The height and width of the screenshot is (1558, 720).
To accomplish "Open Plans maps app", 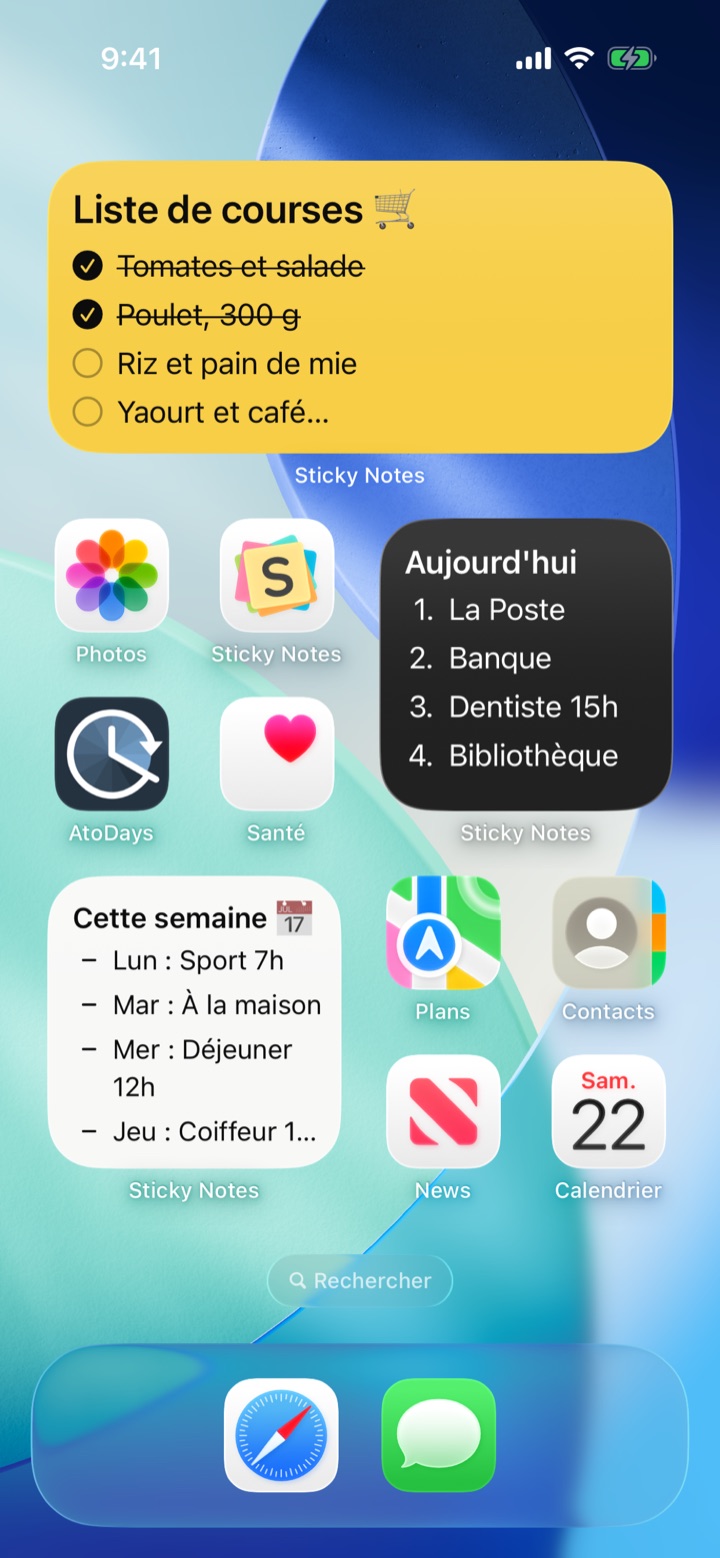I will coord(443,933).
